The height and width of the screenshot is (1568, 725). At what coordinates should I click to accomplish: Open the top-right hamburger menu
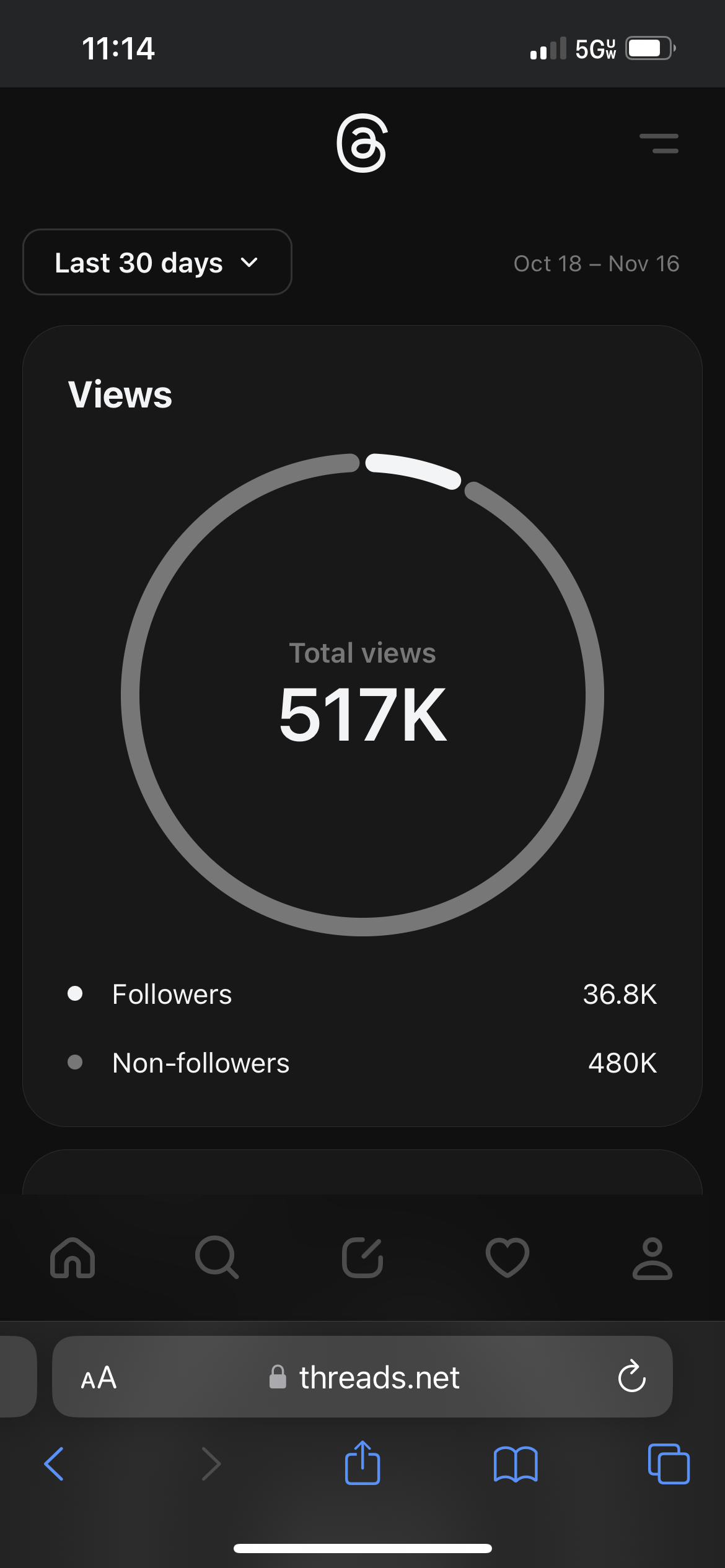tap(659, 143)
